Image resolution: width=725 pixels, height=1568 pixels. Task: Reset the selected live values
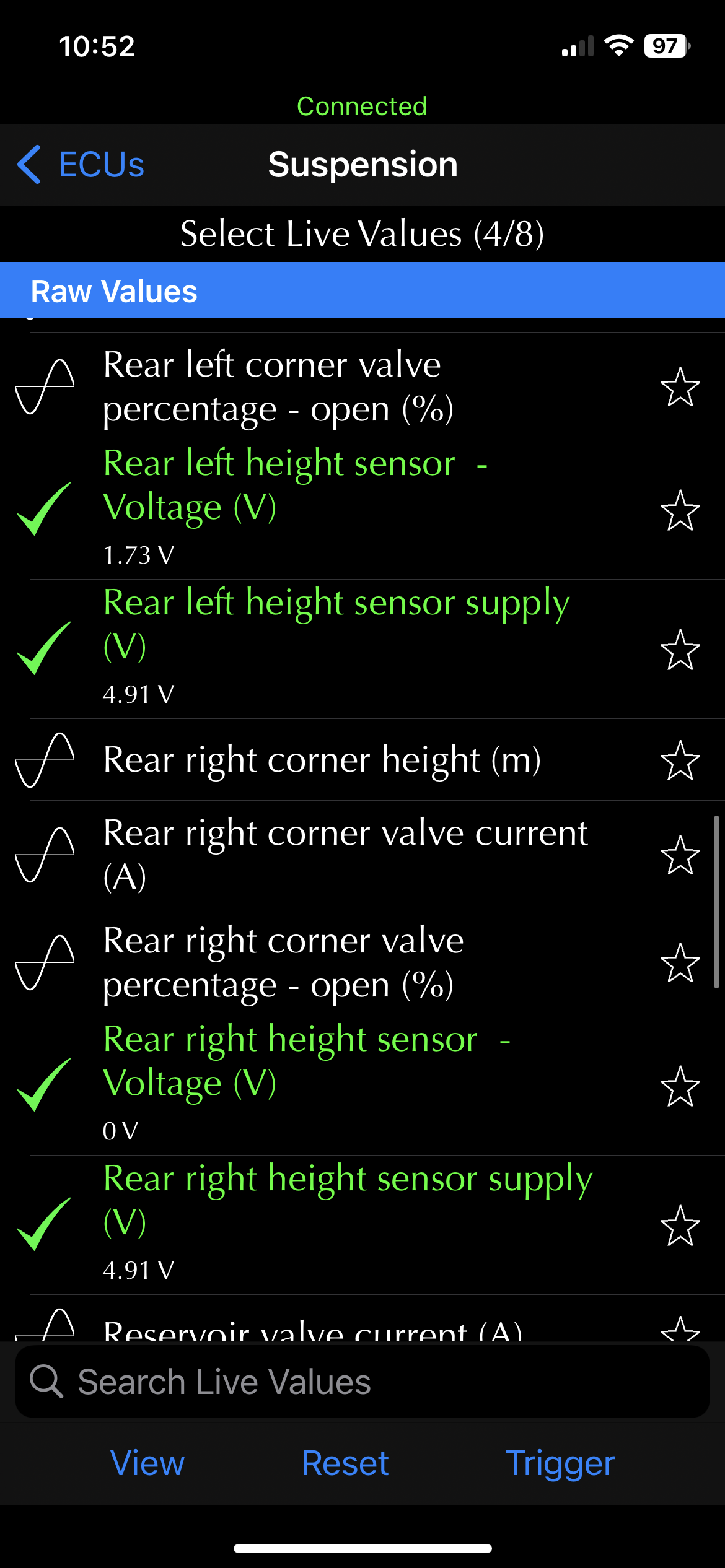(345, 1463)
